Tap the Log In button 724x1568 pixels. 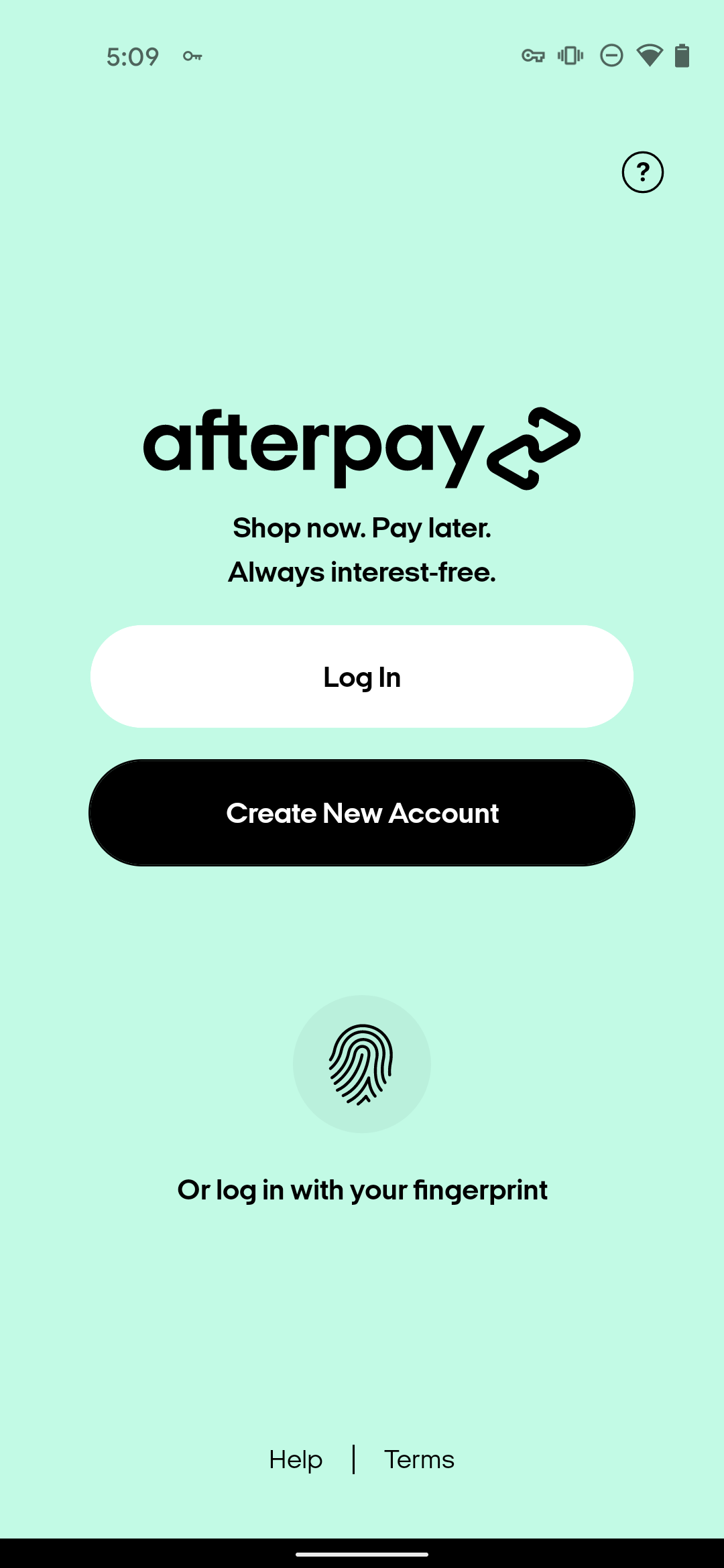tap(362, 677)
